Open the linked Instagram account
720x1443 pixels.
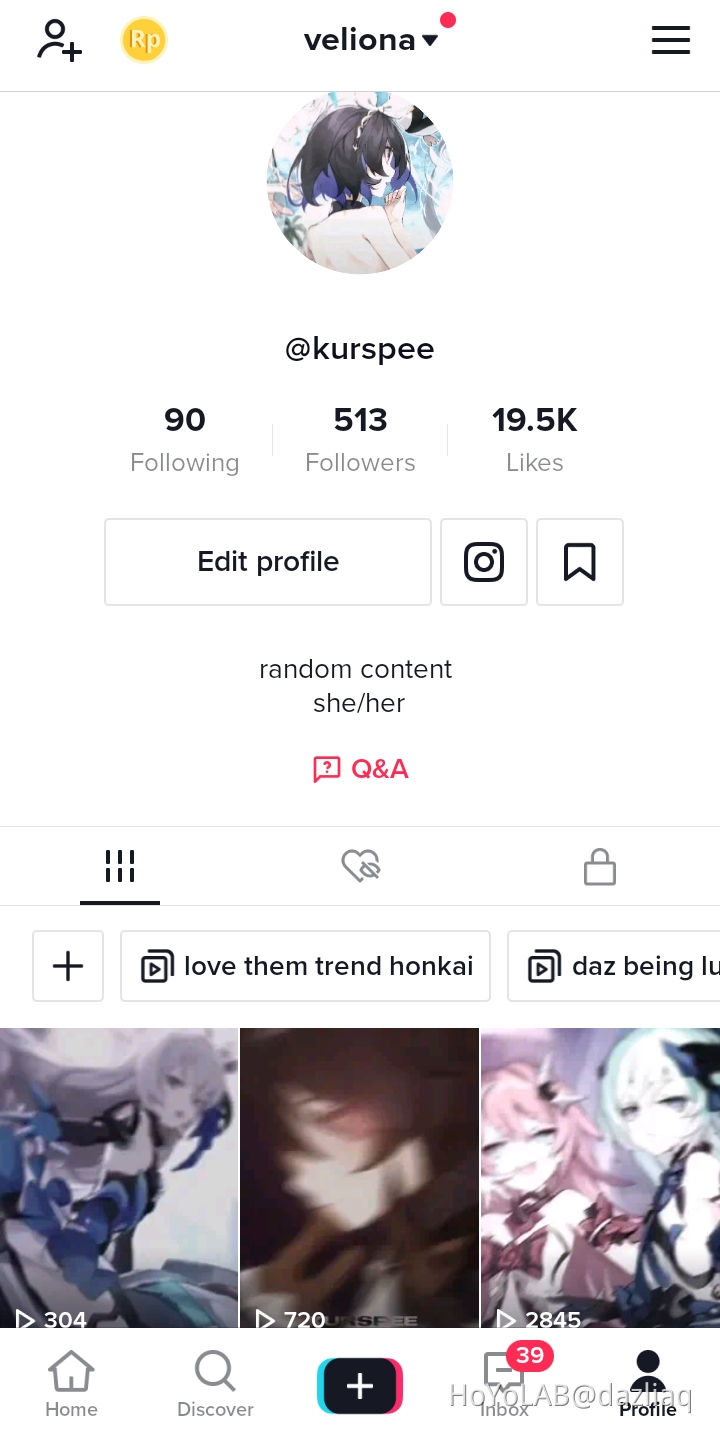[484, 562]
